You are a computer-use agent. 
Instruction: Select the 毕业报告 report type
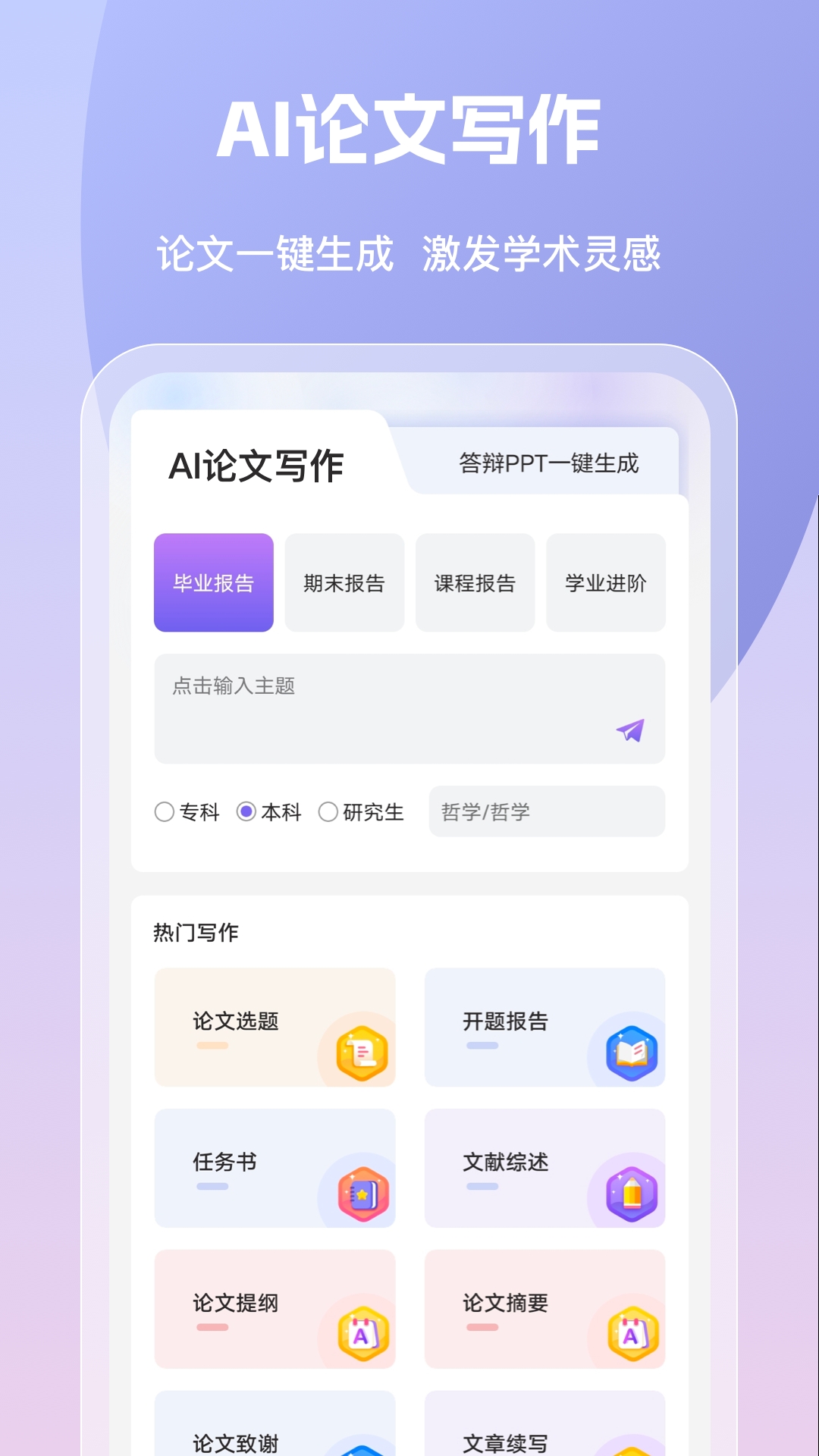[213, 581]
